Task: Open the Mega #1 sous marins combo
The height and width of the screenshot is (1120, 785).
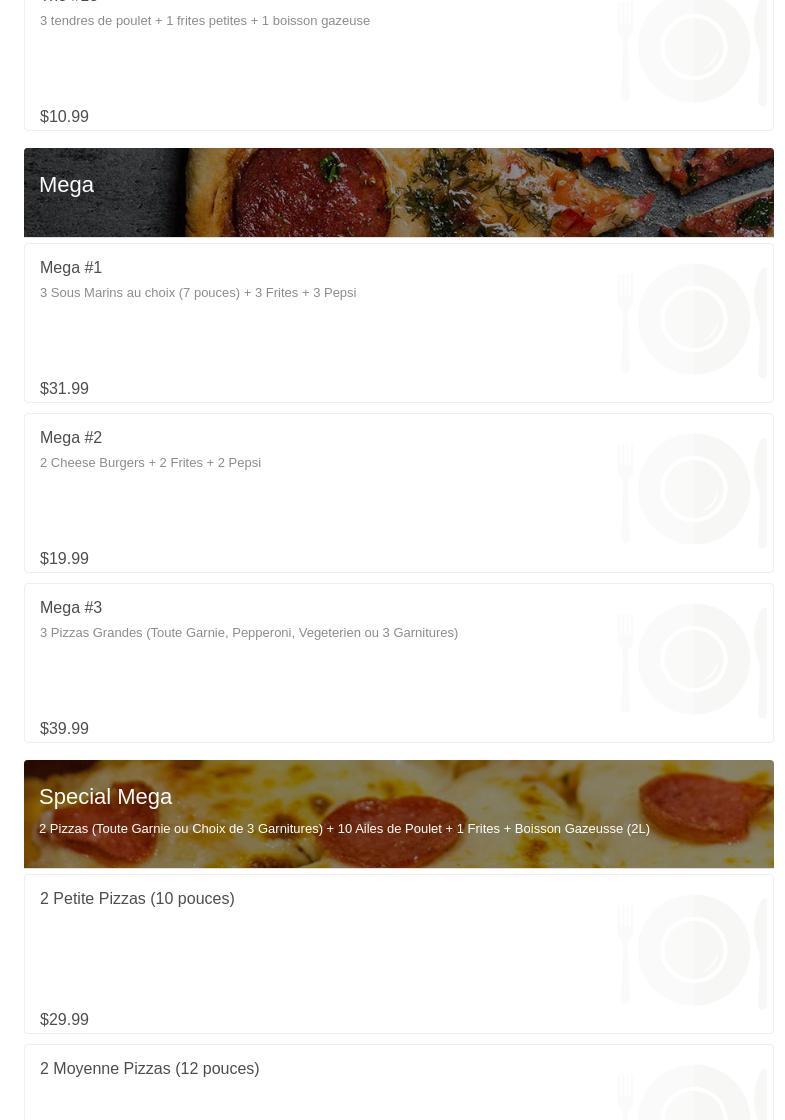Action: [398, 323]
